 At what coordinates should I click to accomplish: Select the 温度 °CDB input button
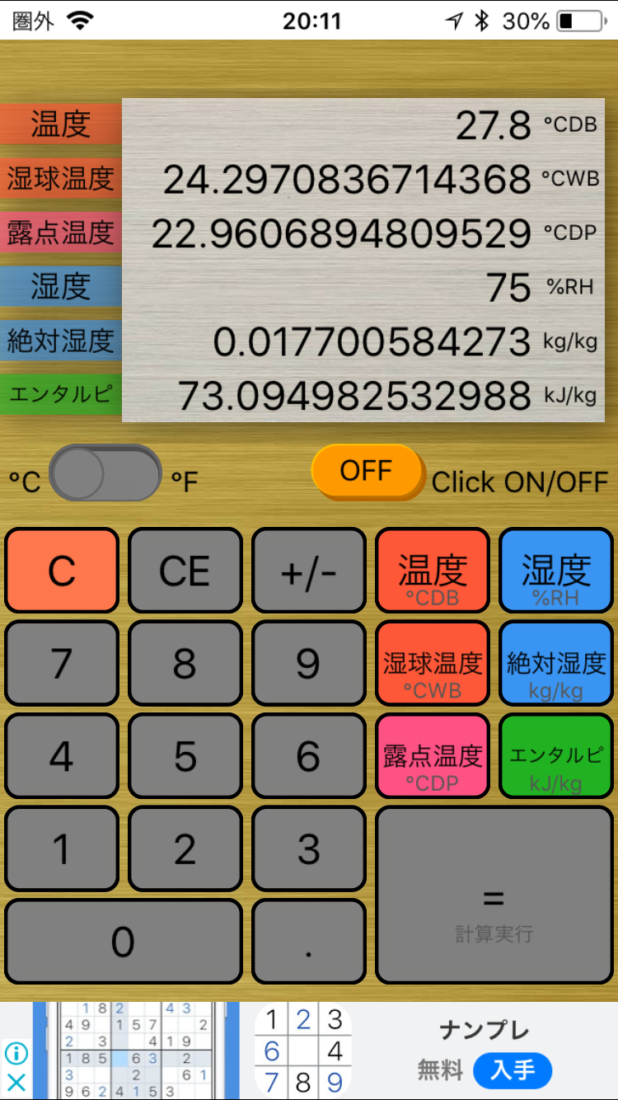[x=432, y=571]
